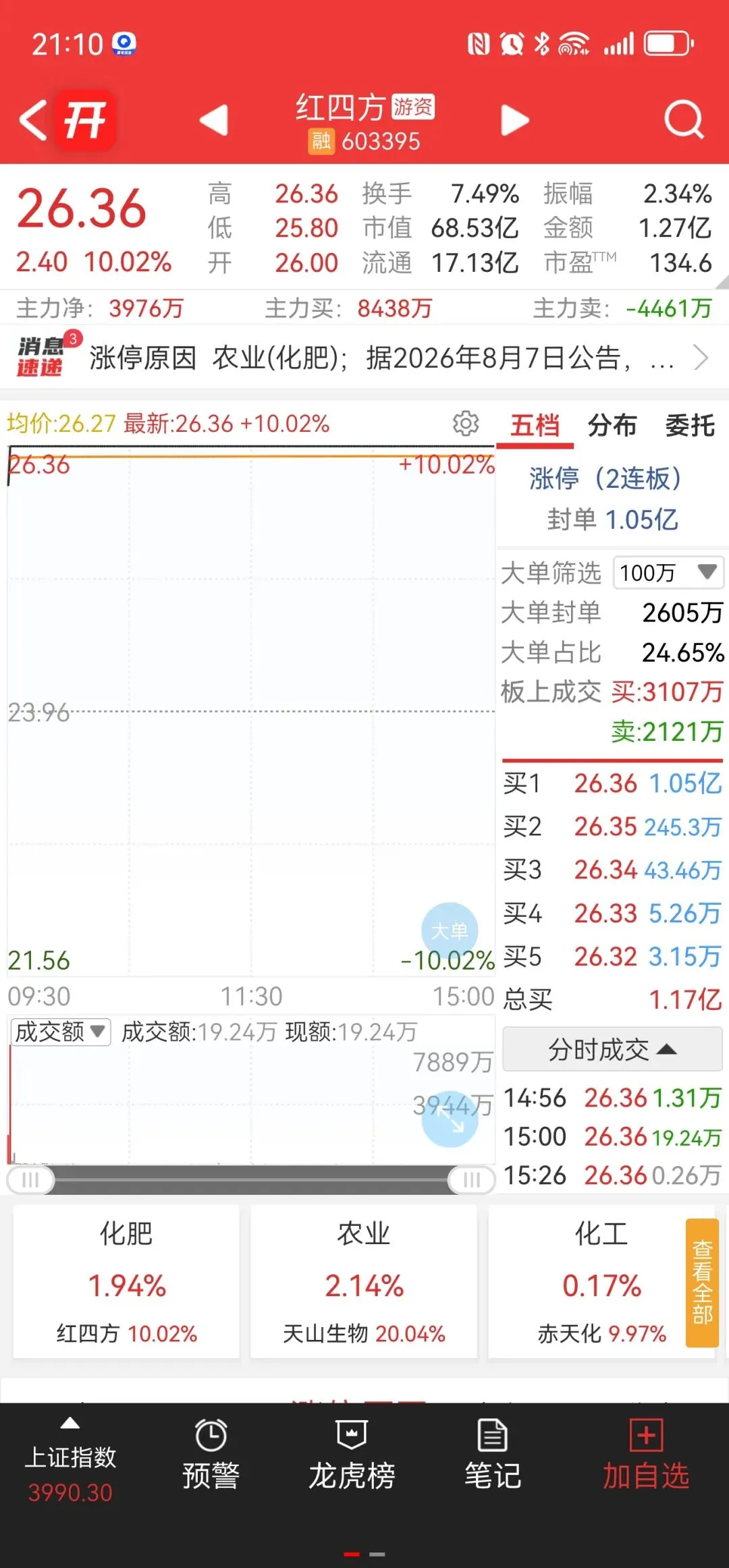Image resolution: width=729 pixels, height=1568 pixels.
Task: Open the 成交额 indicator dropdown
Action: tap(61, 1032)
